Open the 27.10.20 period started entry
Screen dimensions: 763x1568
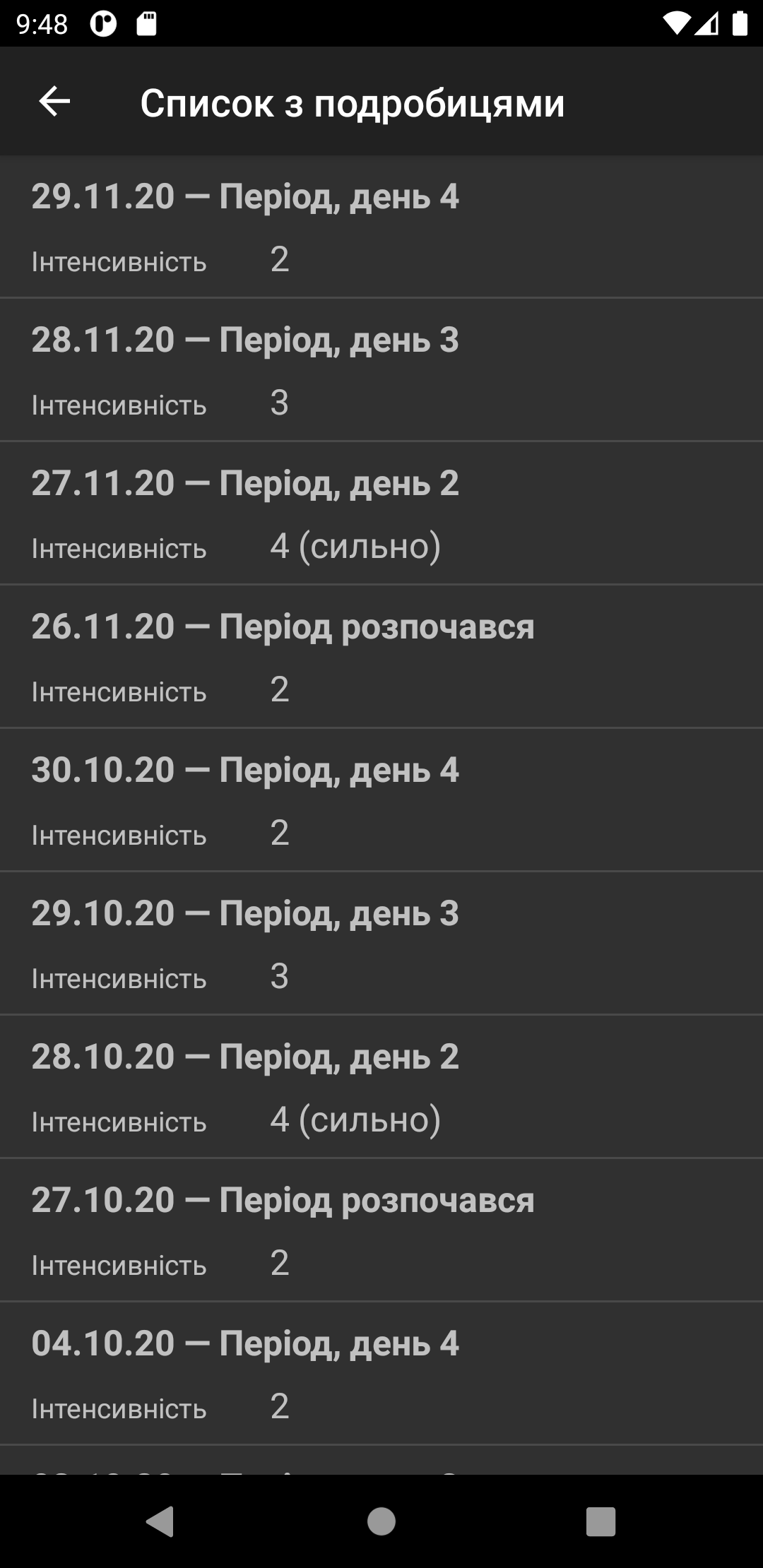tap(381, 1230)
